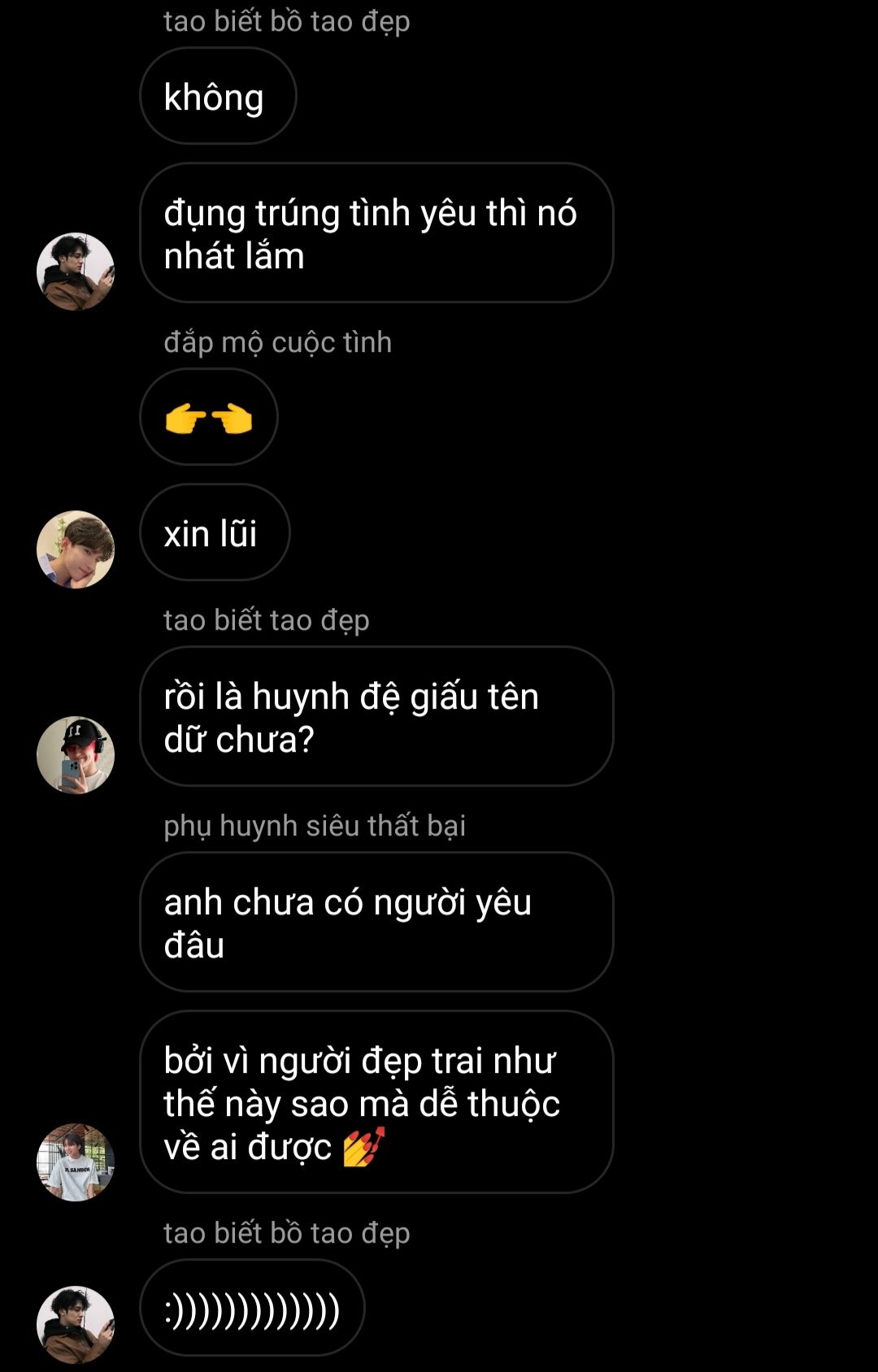Open avatar next to ":))))))))))))" message
Viewport: 878px width, 1372px height.
pos(76,1324)
